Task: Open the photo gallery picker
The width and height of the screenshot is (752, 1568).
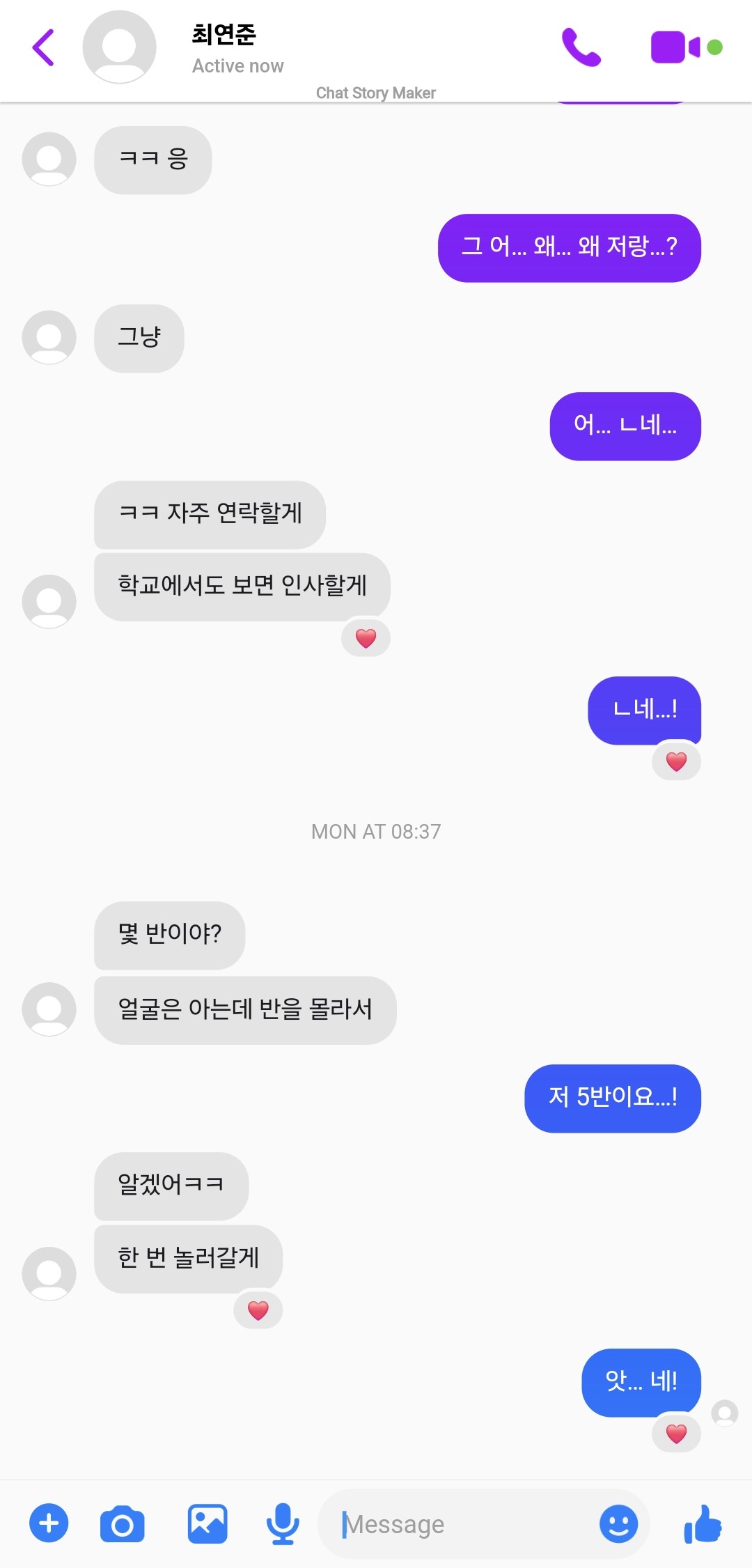Action: (x=207, y=1523)
